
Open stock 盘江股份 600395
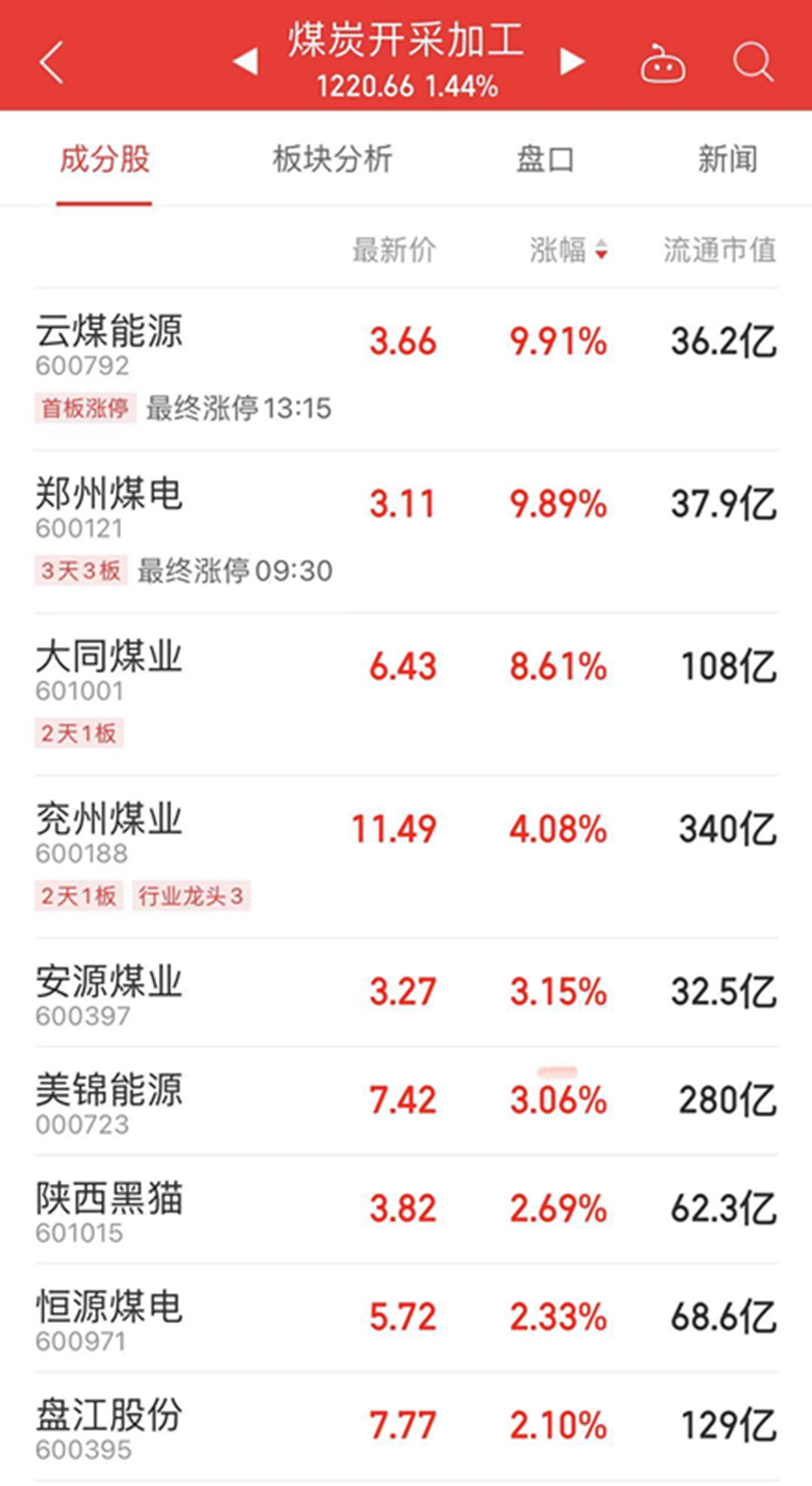(x=406, y=1426)
